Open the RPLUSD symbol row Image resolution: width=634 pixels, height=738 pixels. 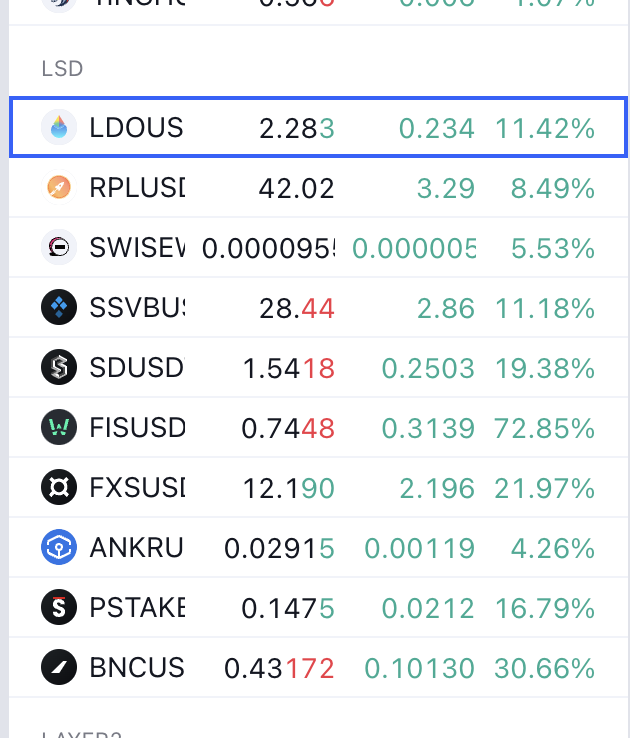318,187
